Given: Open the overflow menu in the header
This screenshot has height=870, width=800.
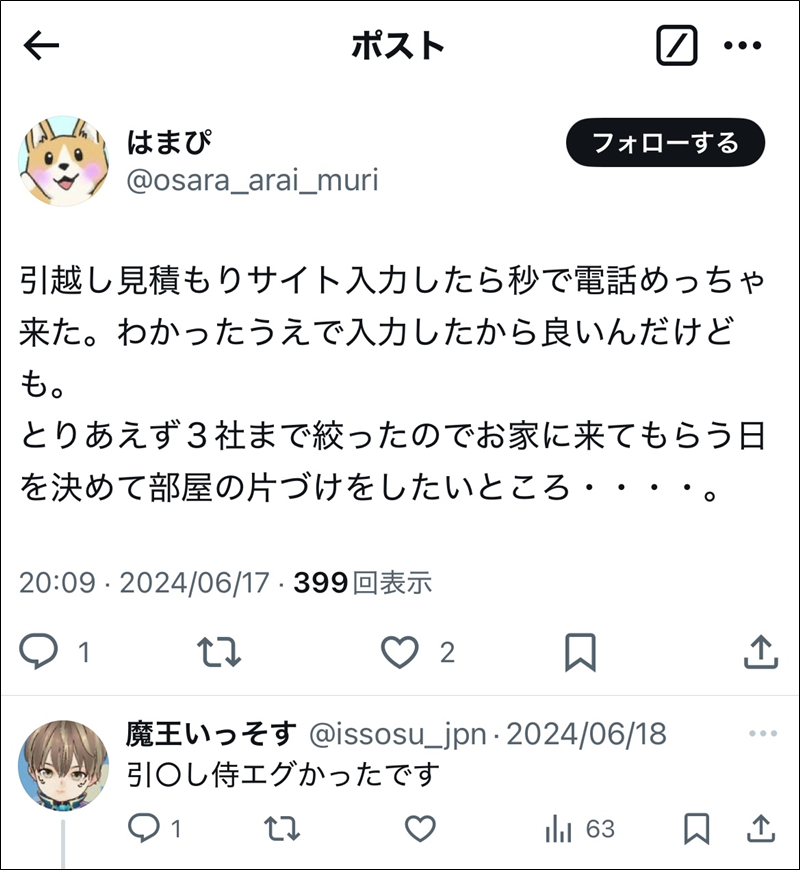Looking at the screenshot, I should point(743,45).
